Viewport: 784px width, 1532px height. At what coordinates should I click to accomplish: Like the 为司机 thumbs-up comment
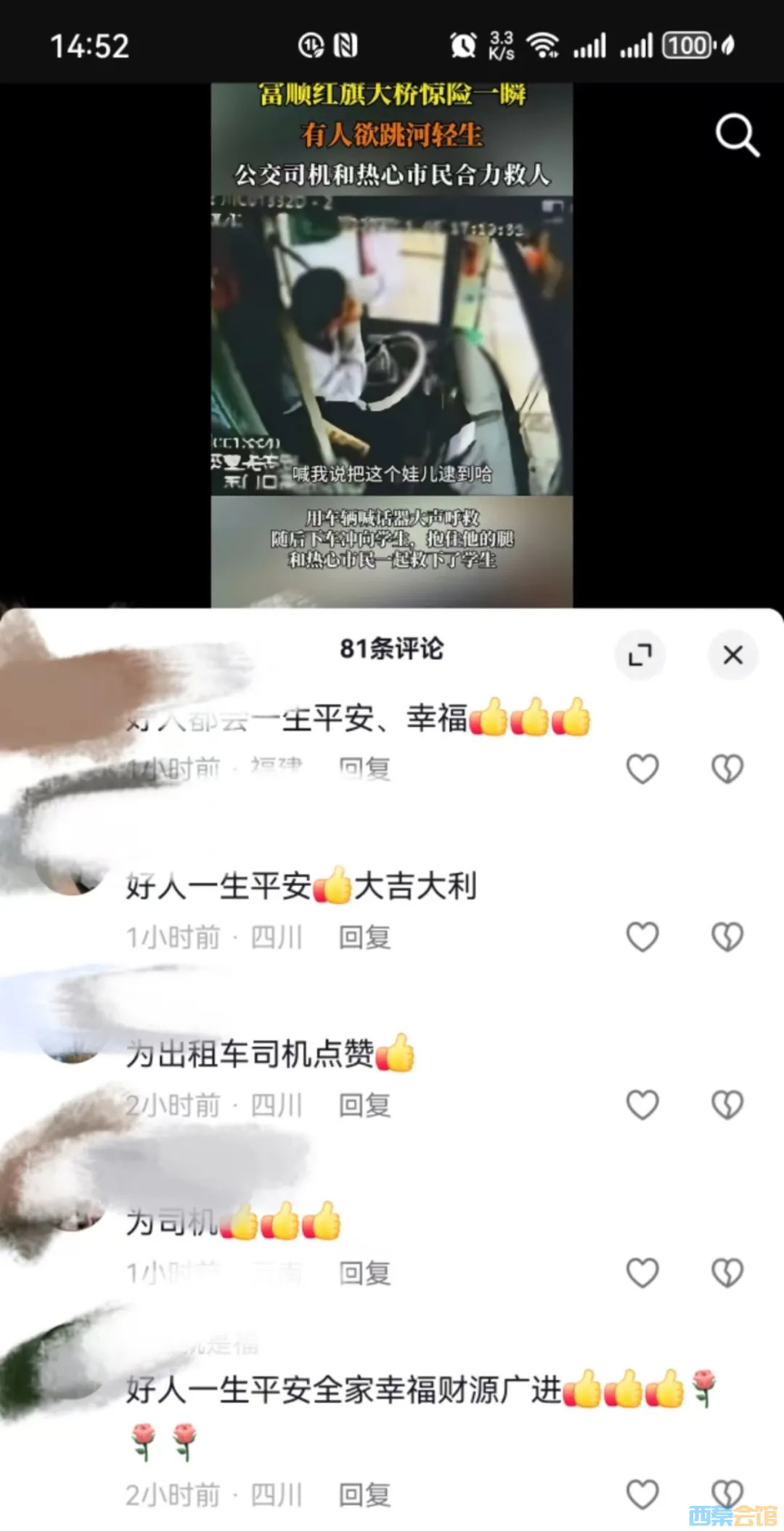pos(642,1273)
